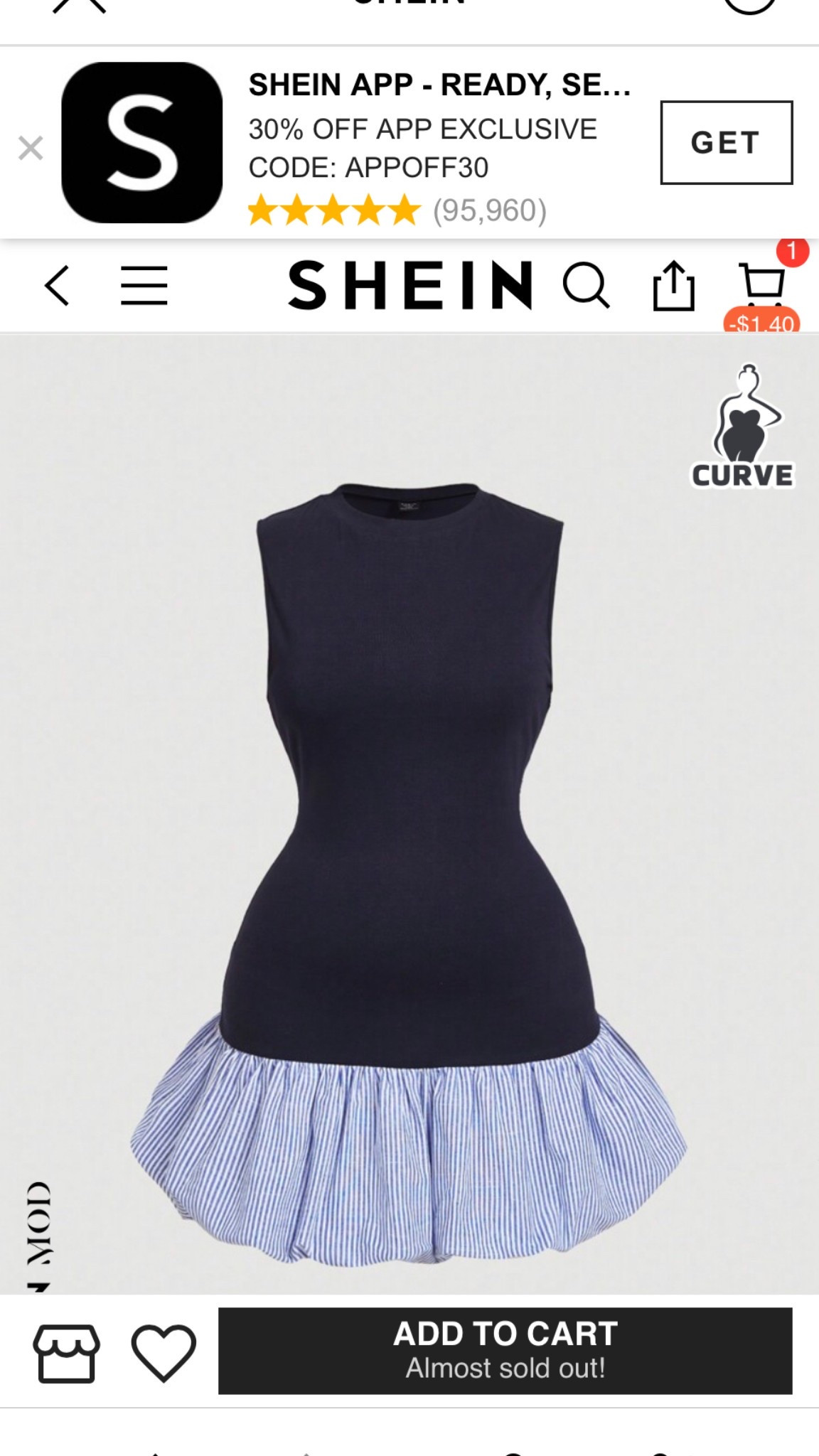Open menu from the top navigation bar
819x1456 pixels.
tap(142, 285)
